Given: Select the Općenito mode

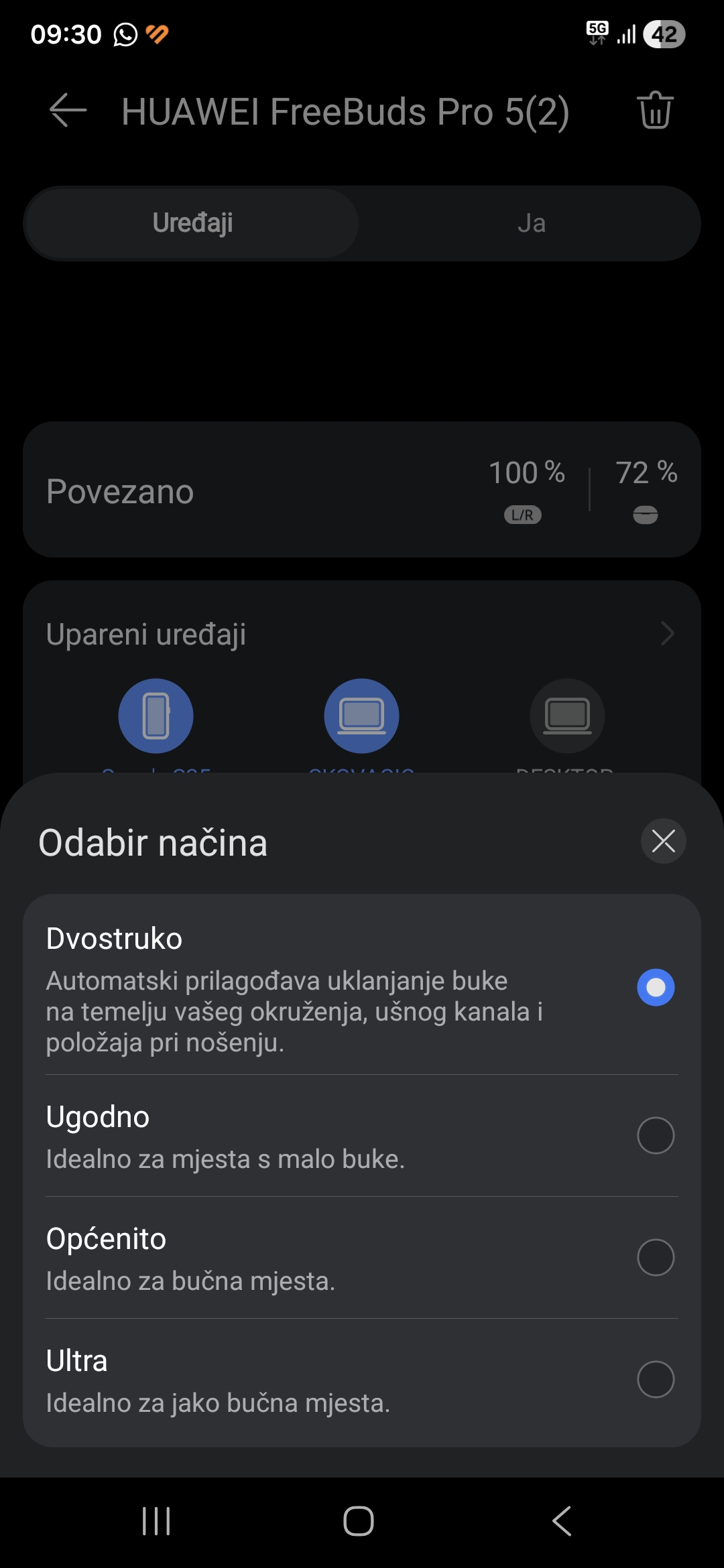Looking at the screenshot, I should pos(655,1257).
